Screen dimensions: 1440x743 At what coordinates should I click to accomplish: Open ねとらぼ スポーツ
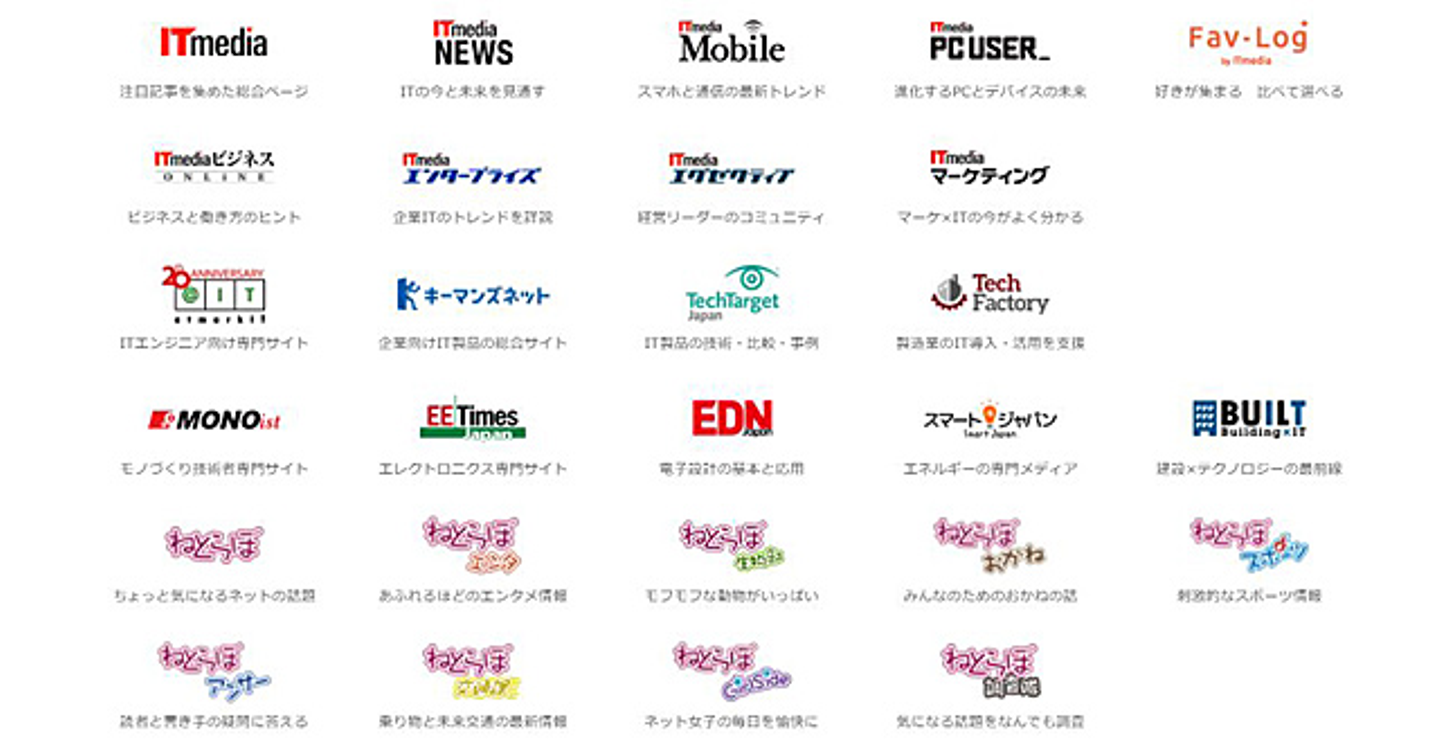pos(1247,542)
